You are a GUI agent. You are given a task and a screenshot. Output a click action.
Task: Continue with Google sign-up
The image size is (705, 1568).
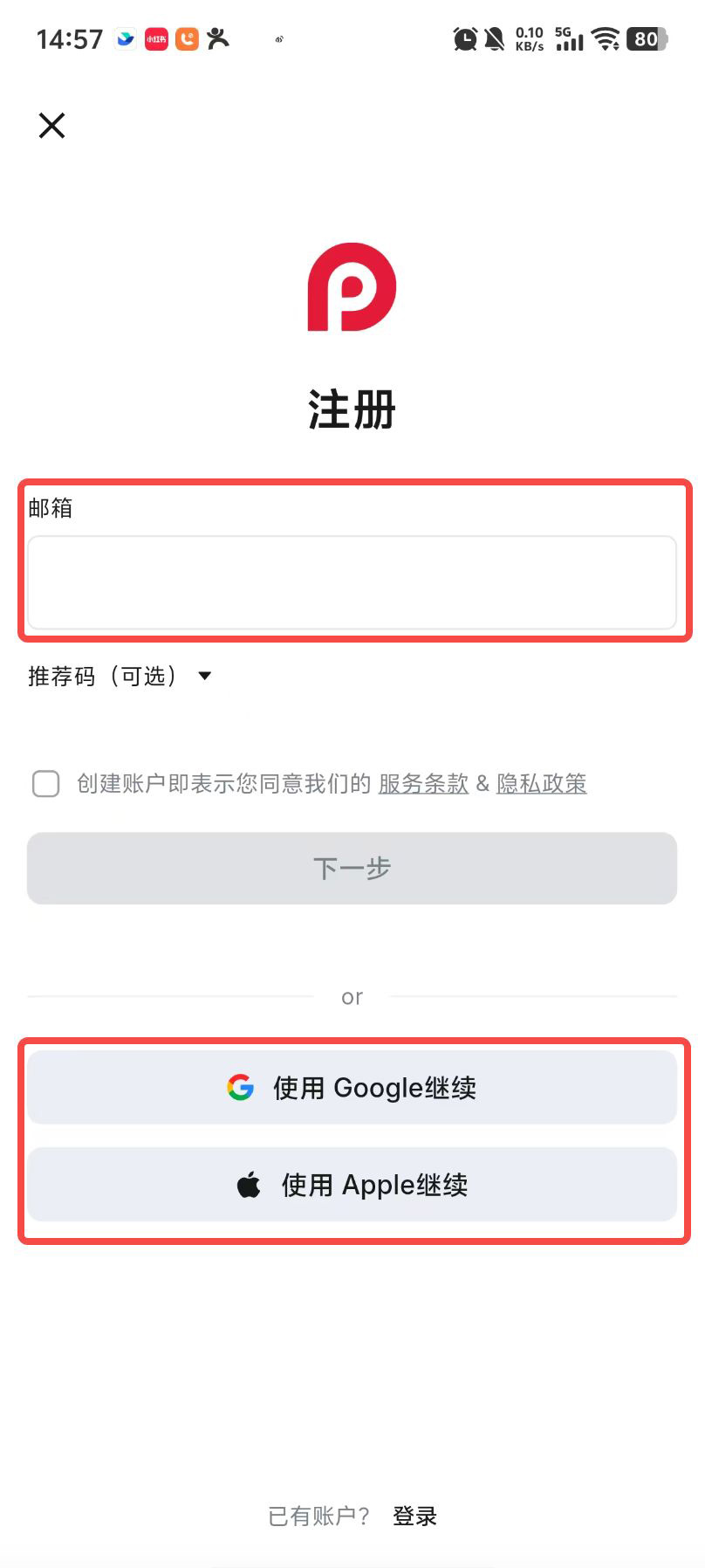[x=352, y=1088]
